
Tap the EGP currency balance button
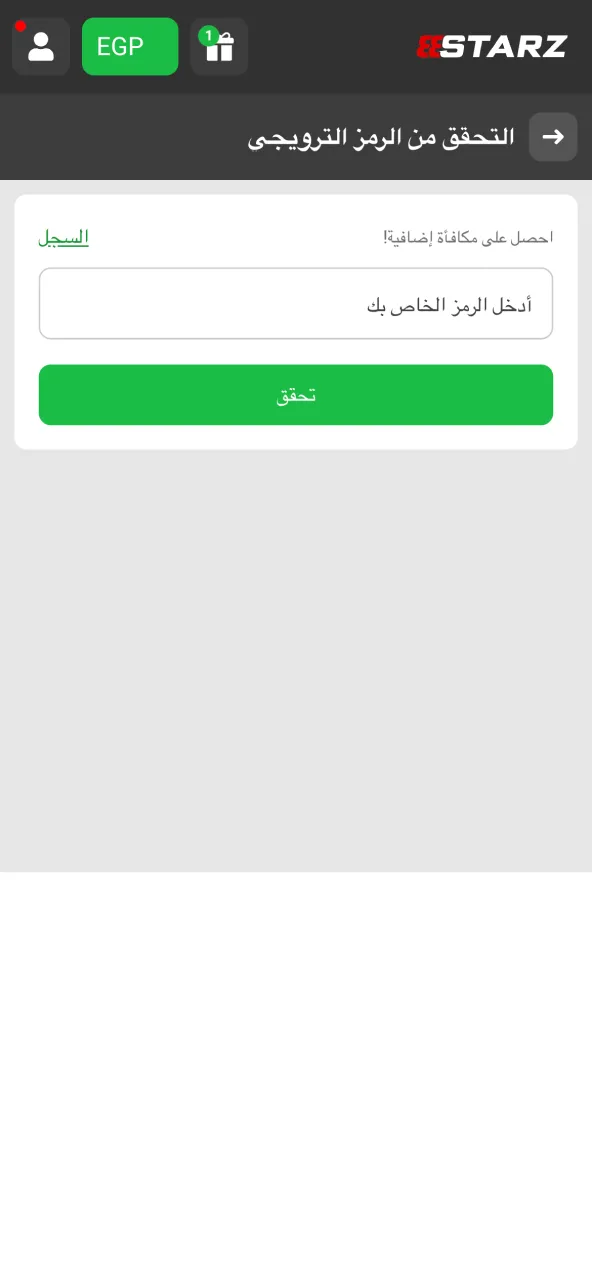click(x=130, y=47)
